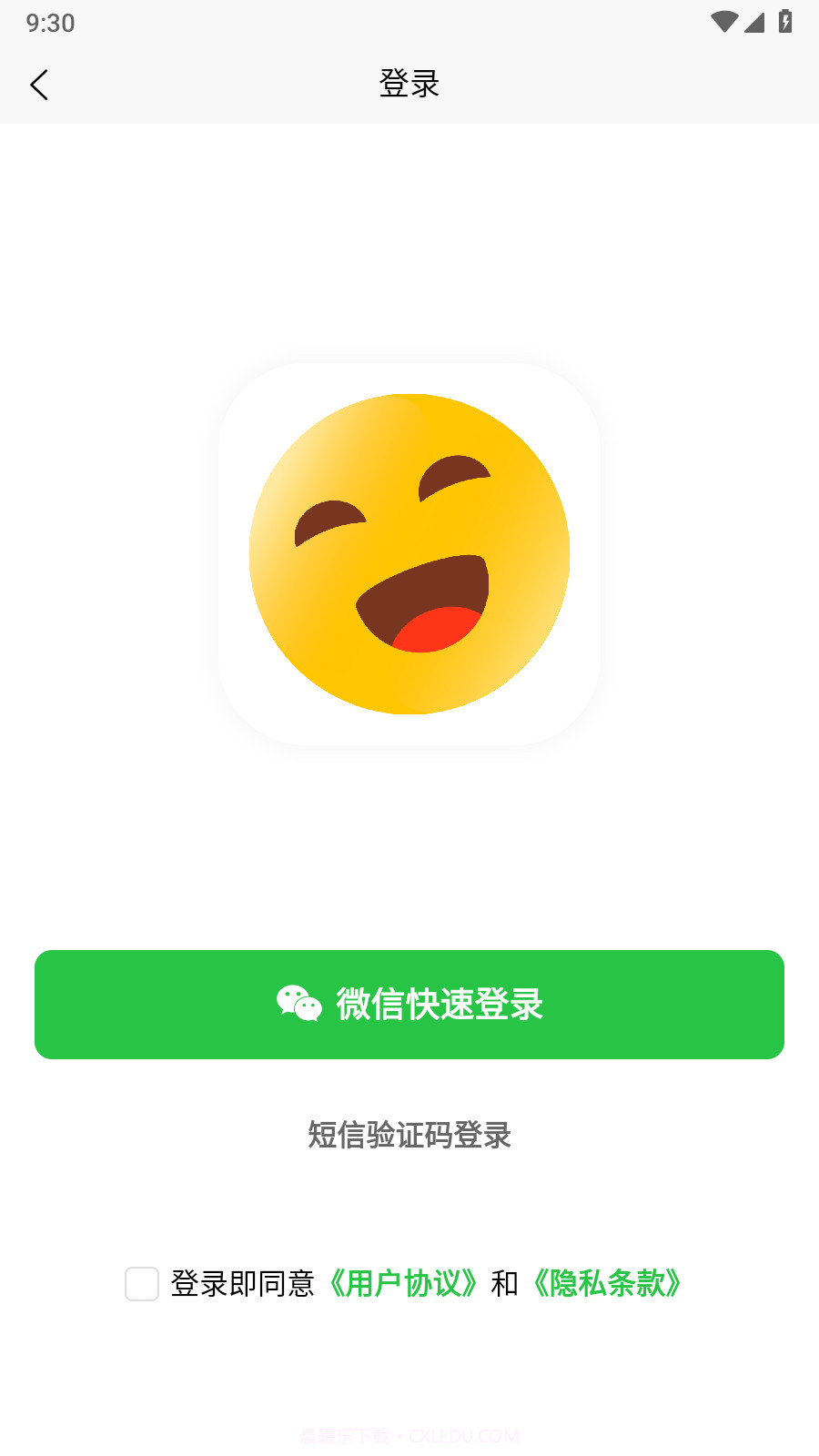The width and height of the screenshot is (819, 1456).
Task: Click the clock showing 9:30
Action: pyautogui.click(x=50, y=24)
